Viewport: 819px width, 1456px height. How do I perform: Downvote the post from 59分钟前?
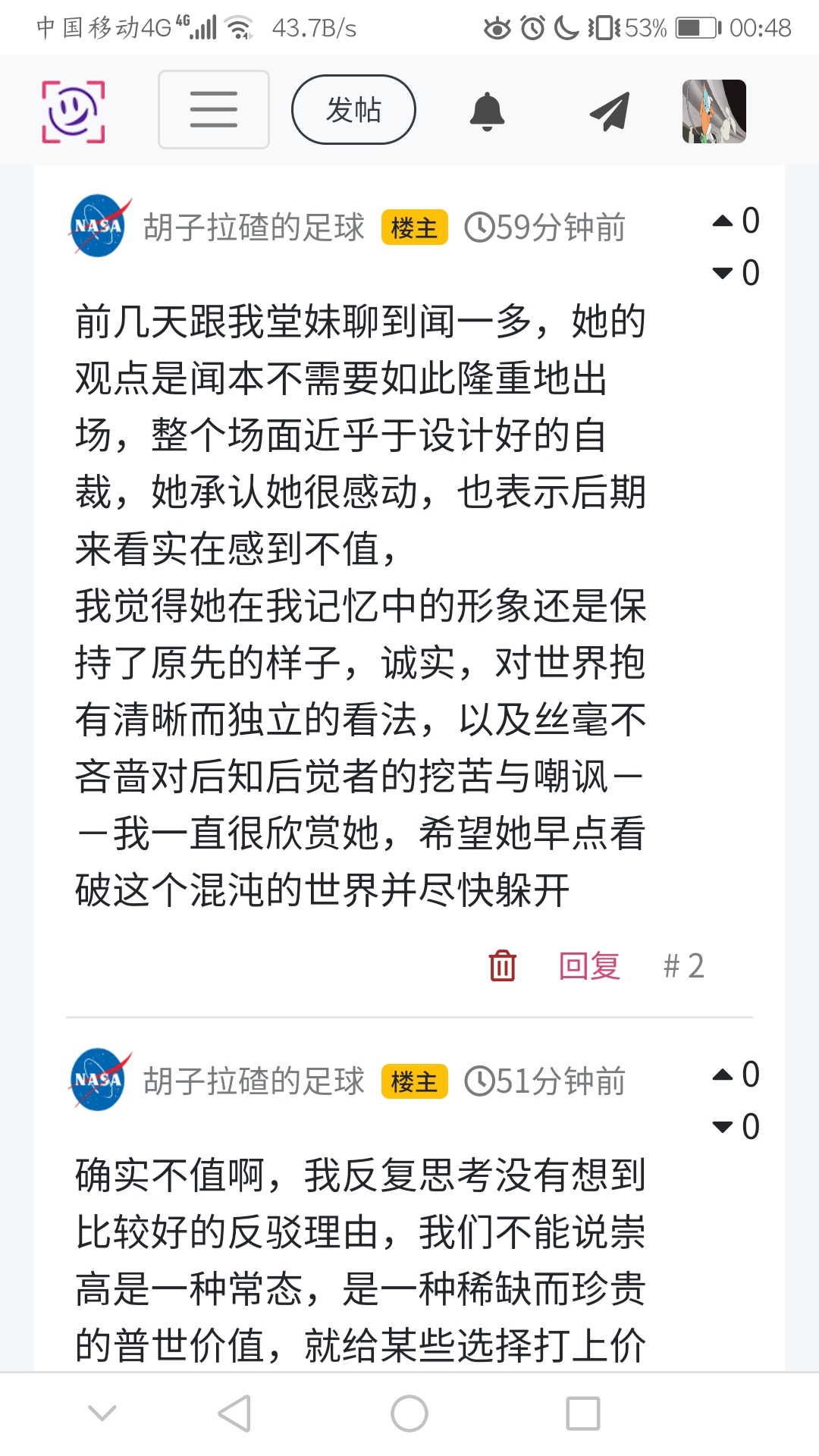723,273
